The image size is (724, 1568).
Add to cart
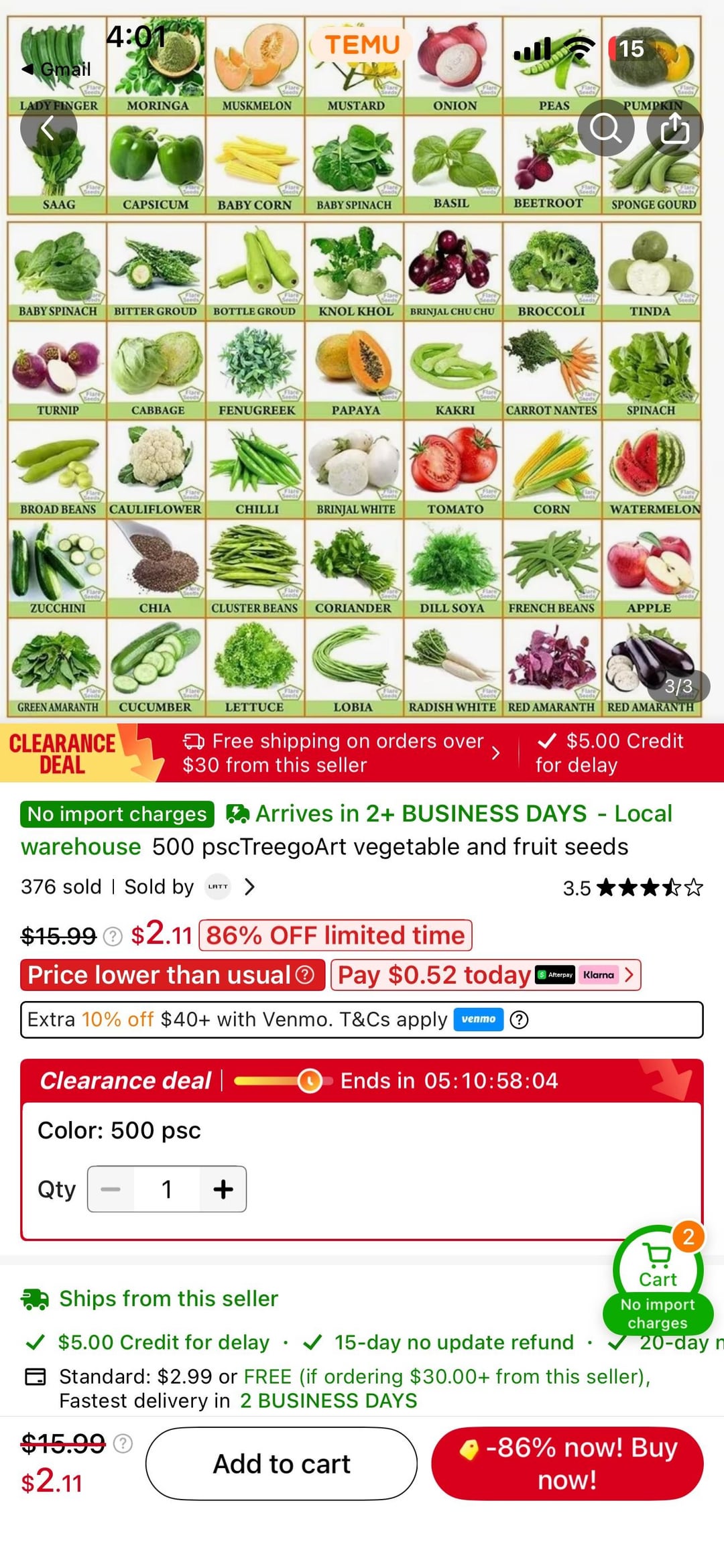281,1464
